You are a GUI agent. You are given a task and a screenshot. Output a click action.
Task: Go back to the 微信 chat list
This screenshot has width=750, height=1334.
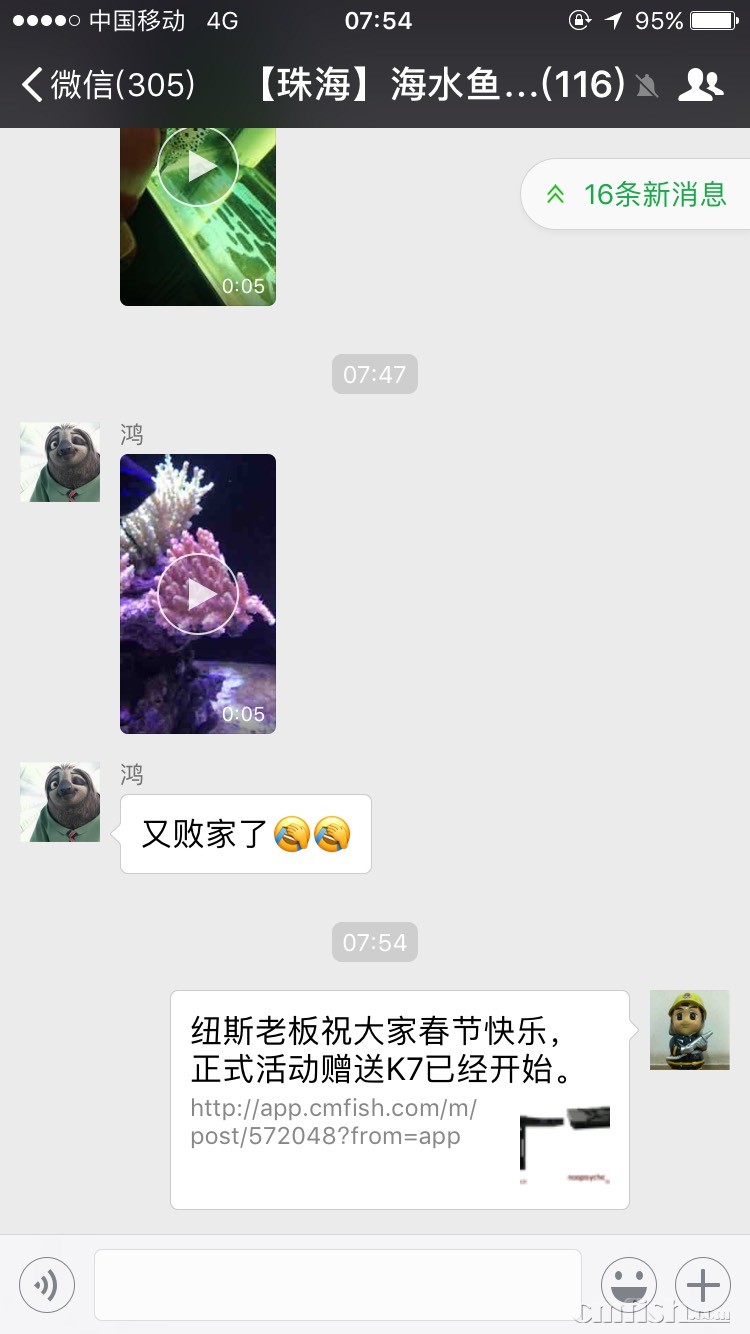[108, 85]
